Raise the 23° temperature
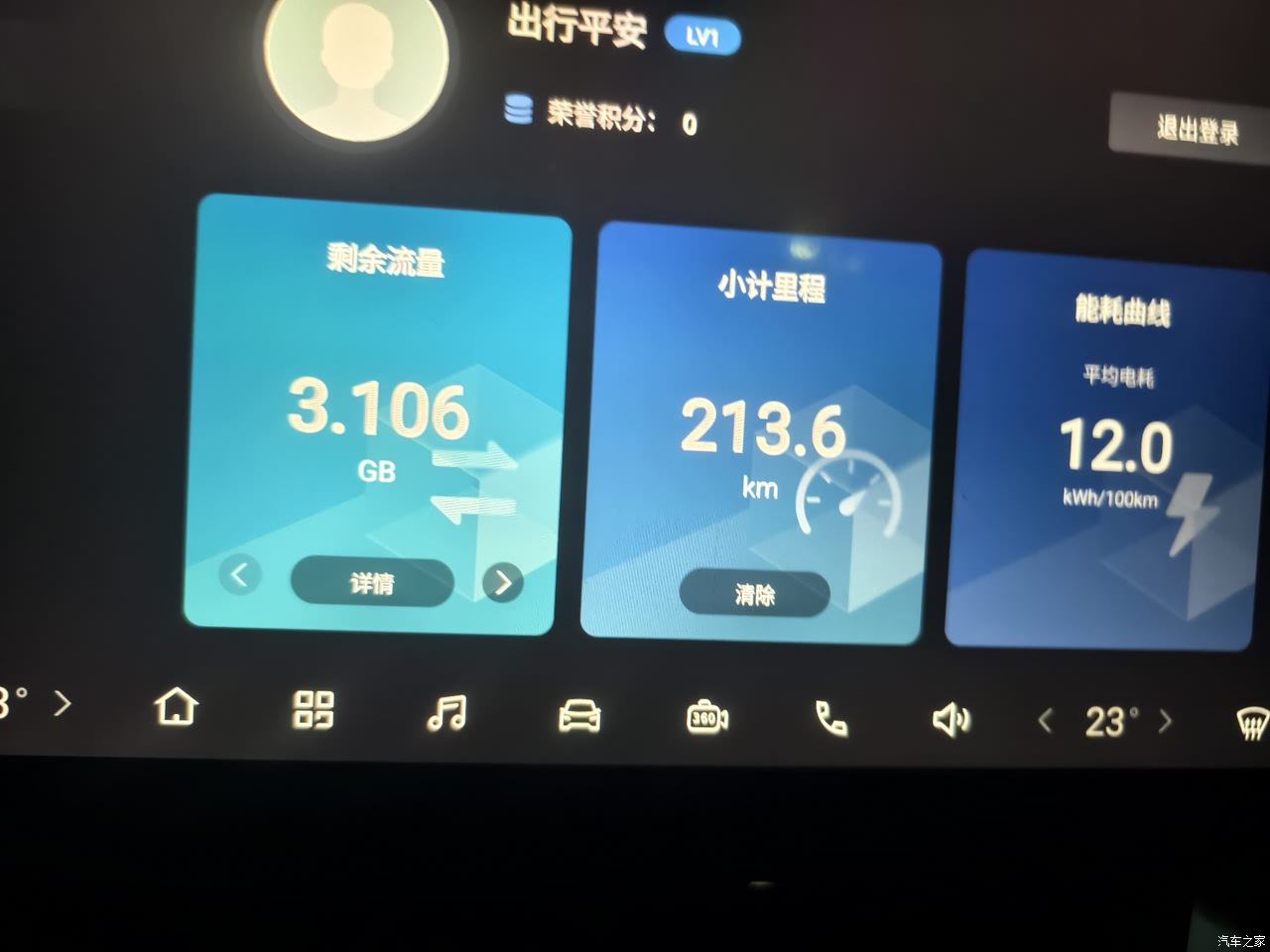Image resolution: width=1270 pixels, height=952 pixels. [x=1166, y=721]
